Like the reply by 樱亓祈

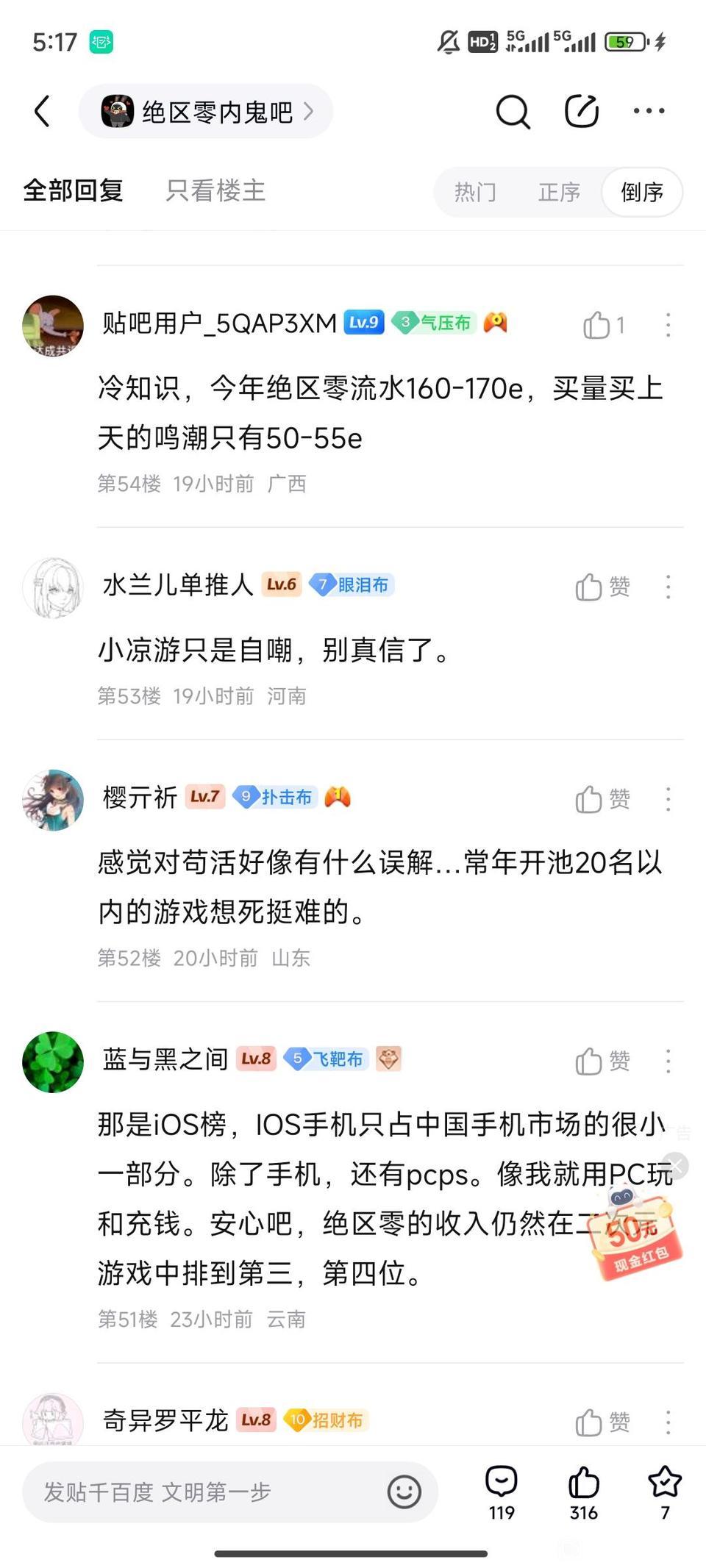602,799
